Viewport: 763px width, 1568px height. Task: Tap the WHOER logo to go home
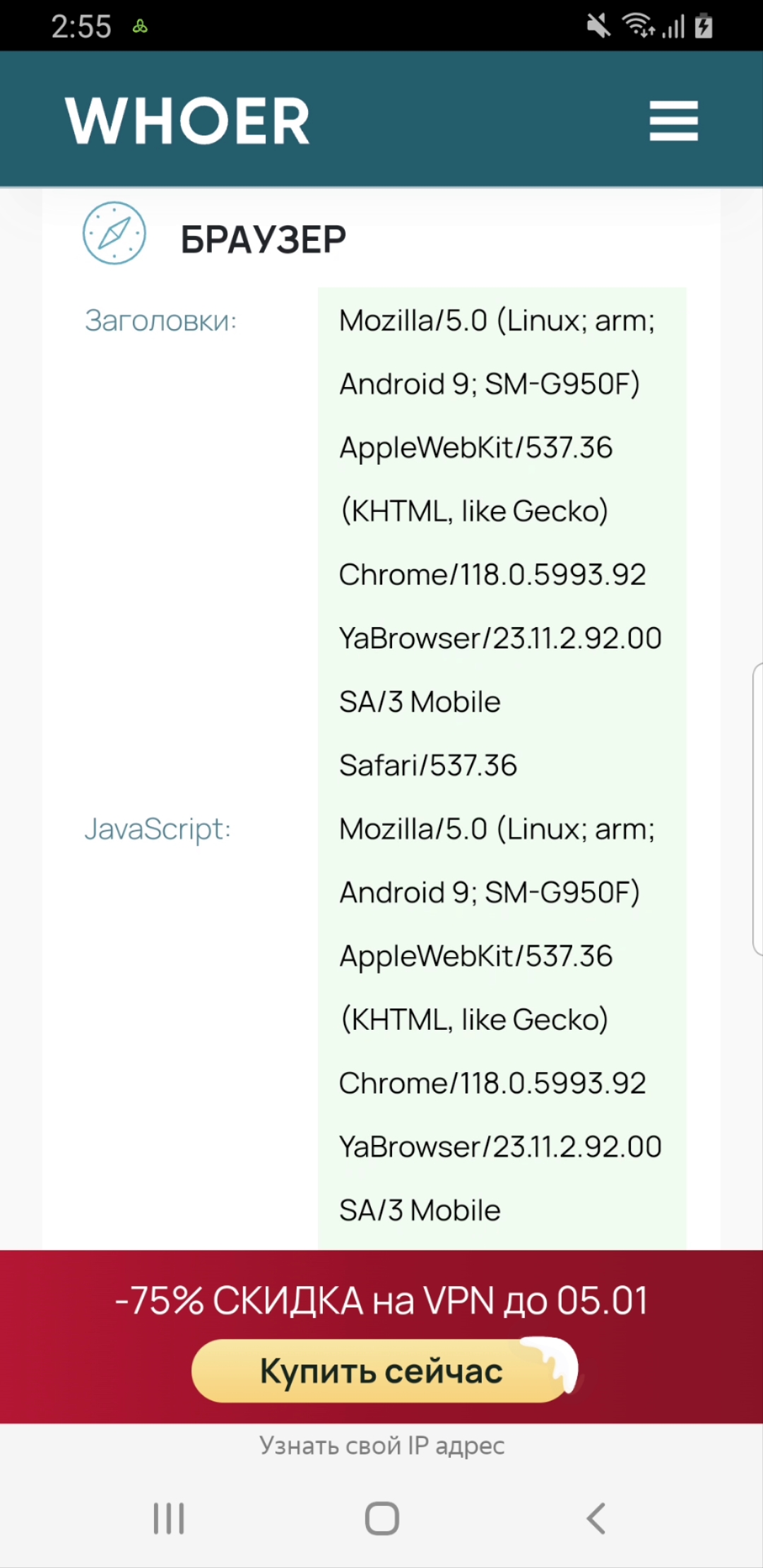(188, 121)
